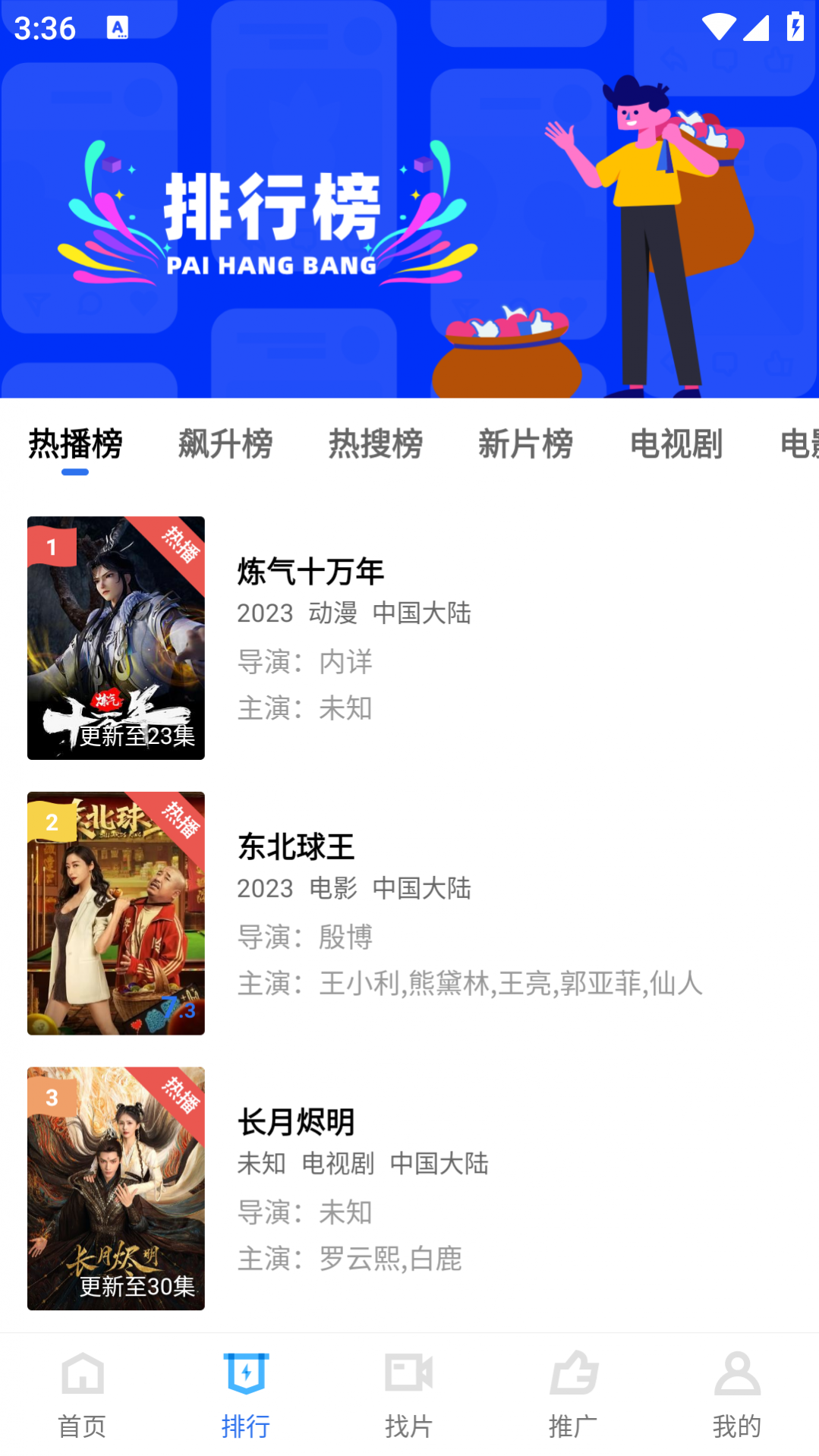Open the 新片榜 tab

pos(525,444)
